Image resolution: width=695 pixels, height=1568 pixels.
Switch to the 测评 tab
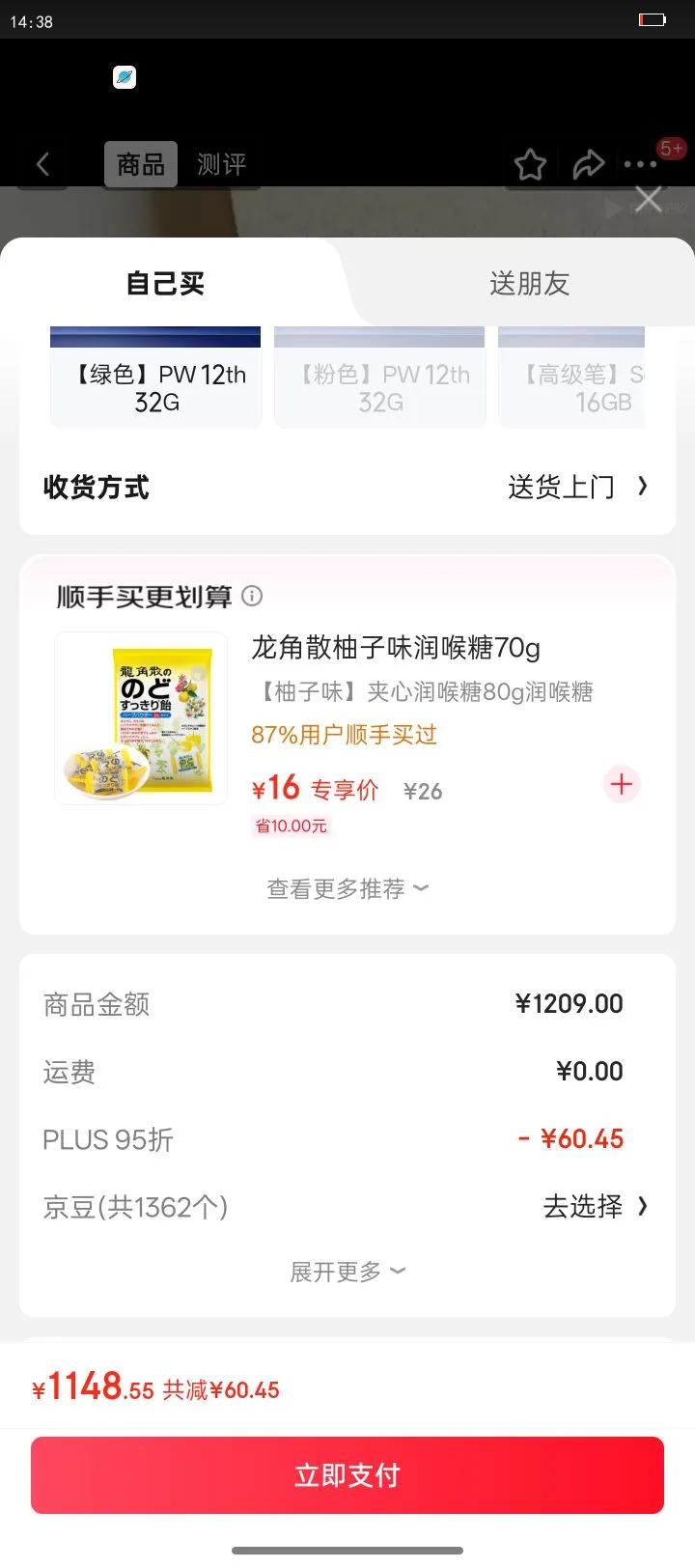pyautogui.click(x=221, y=165)
